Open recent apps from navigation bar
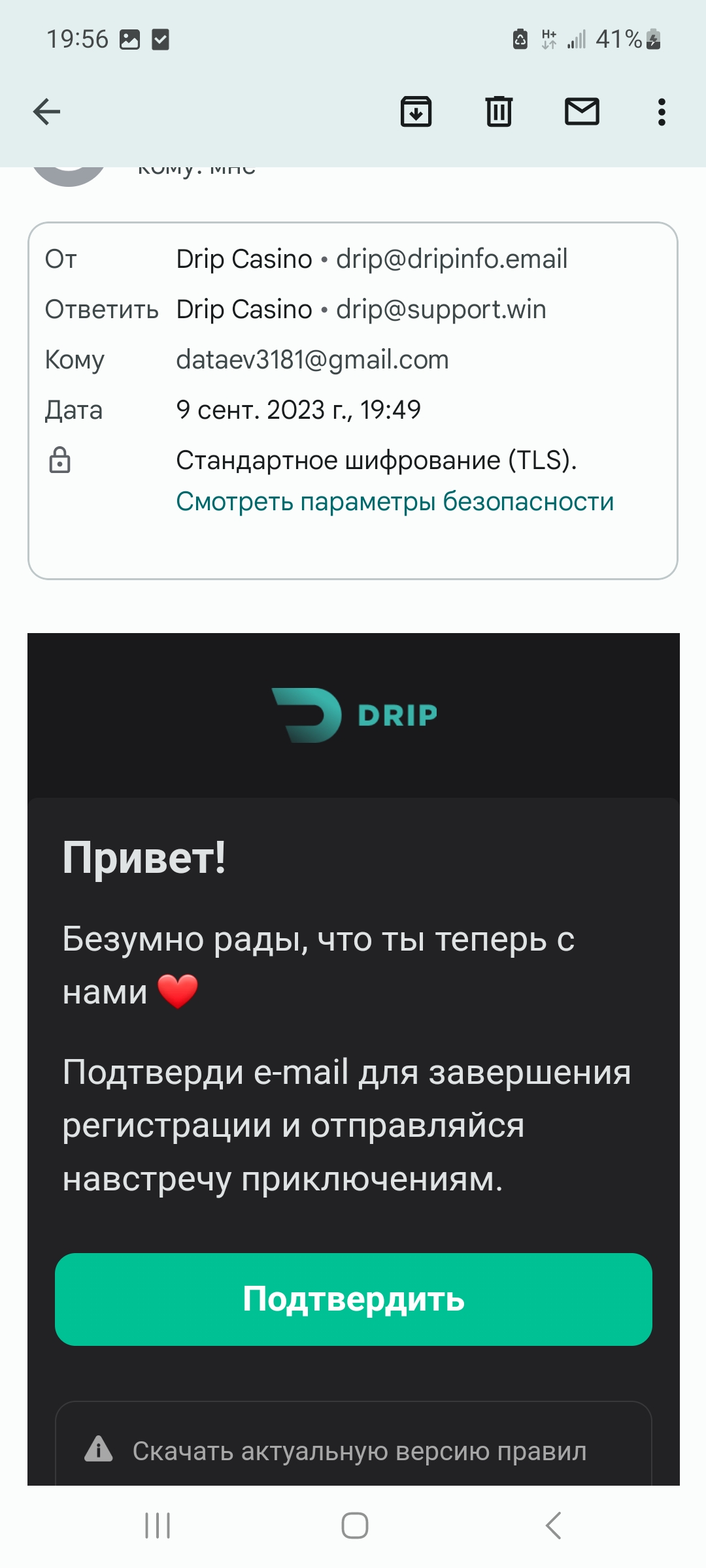The height and width of the screenshot is (1568, 706). (158, 1526)
